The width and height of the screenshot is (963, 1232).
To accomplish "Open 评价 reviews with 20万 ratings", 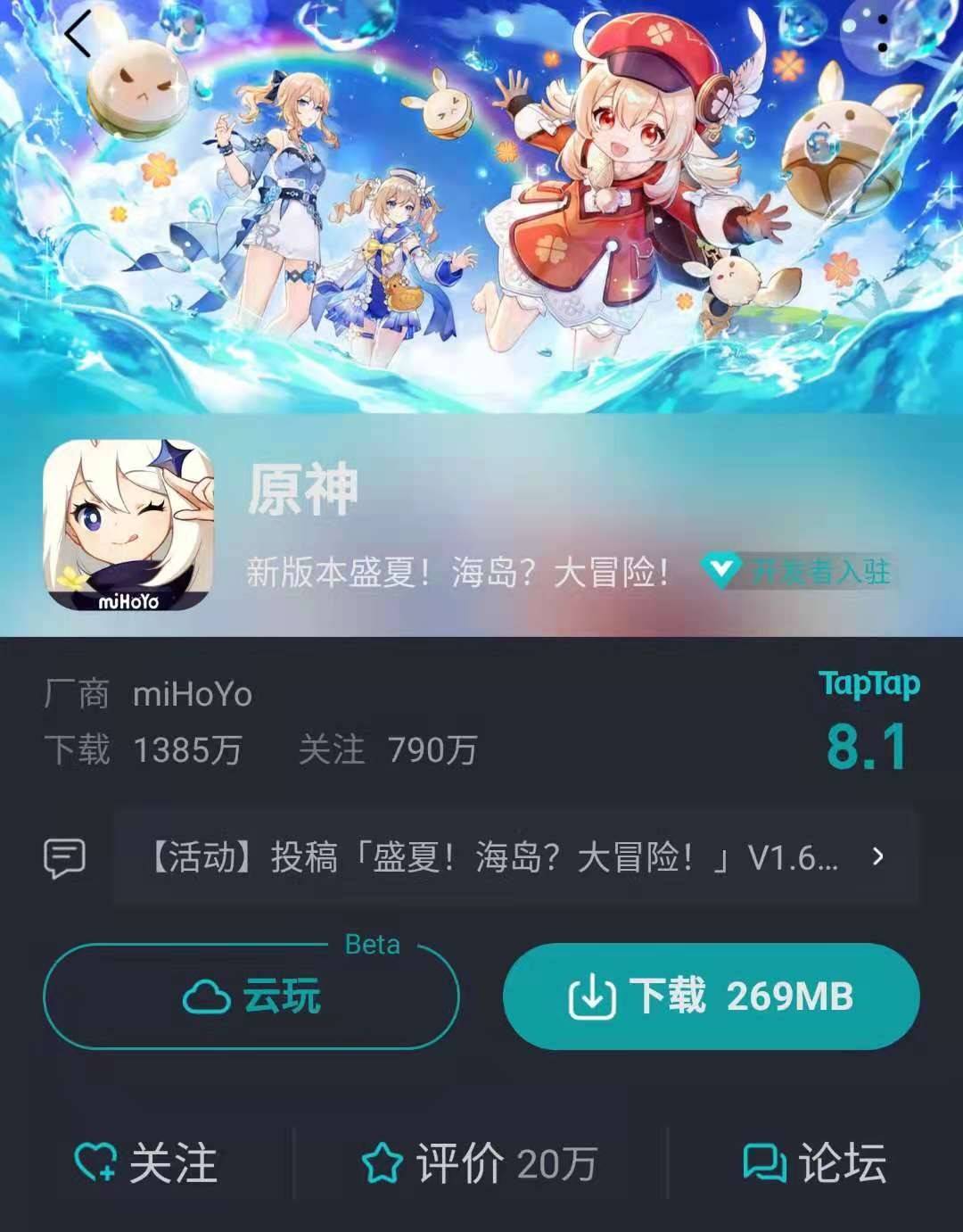I will (480, 1163).
